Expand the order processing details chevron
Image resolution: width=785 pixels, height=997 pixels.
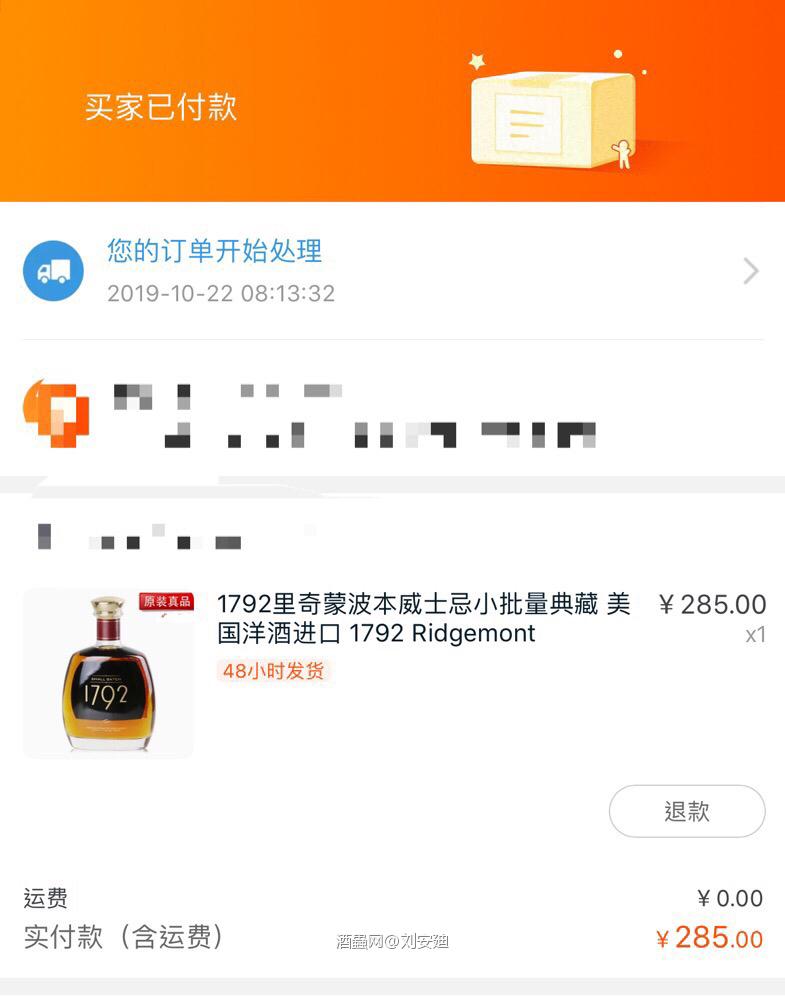751,271
